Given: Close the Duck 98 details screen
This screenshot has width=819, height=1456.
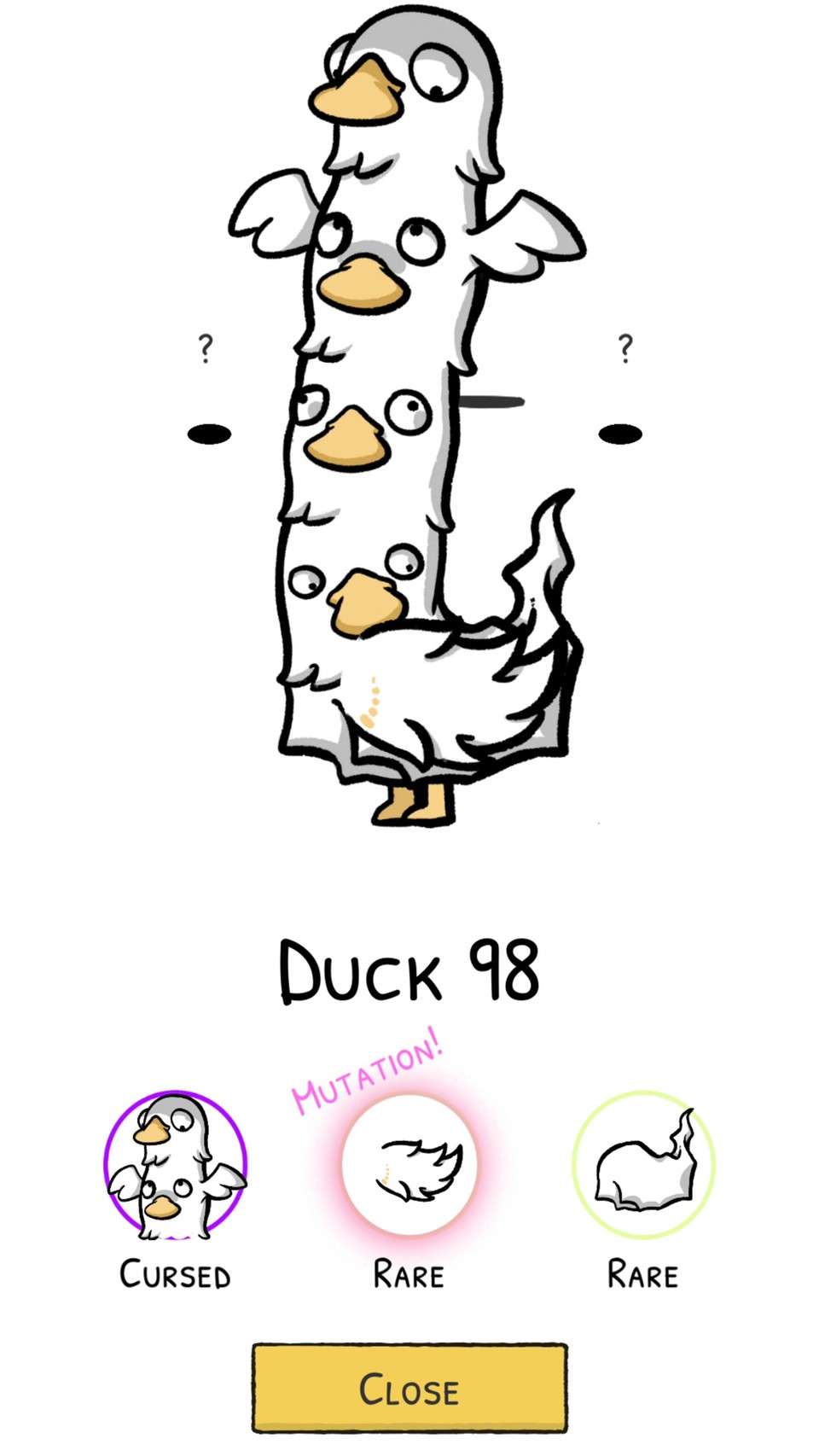Looking at the screenshot, I should coord(409,1389).
